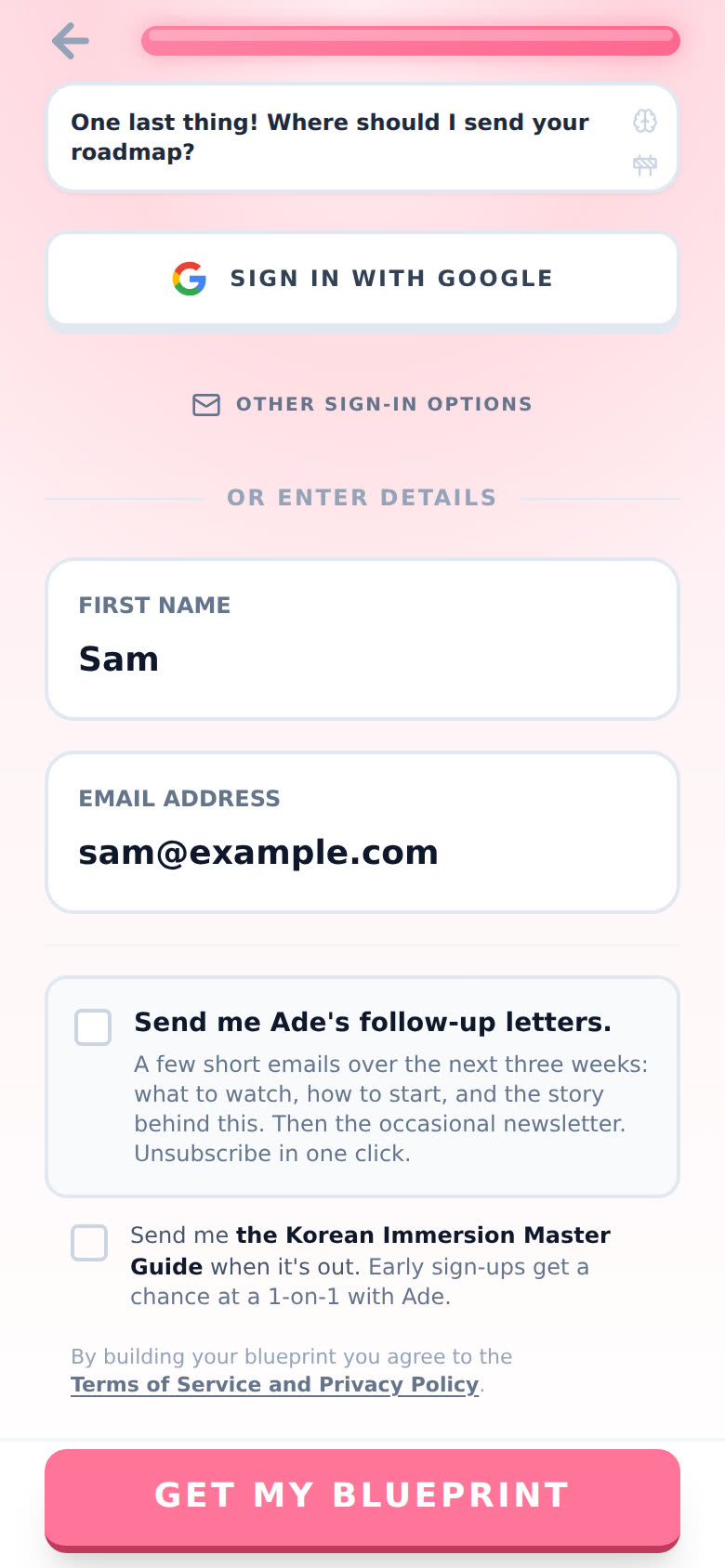Opt in to Korean Immersion Master Guide

pyautogui.click(x=89, y=1243)
